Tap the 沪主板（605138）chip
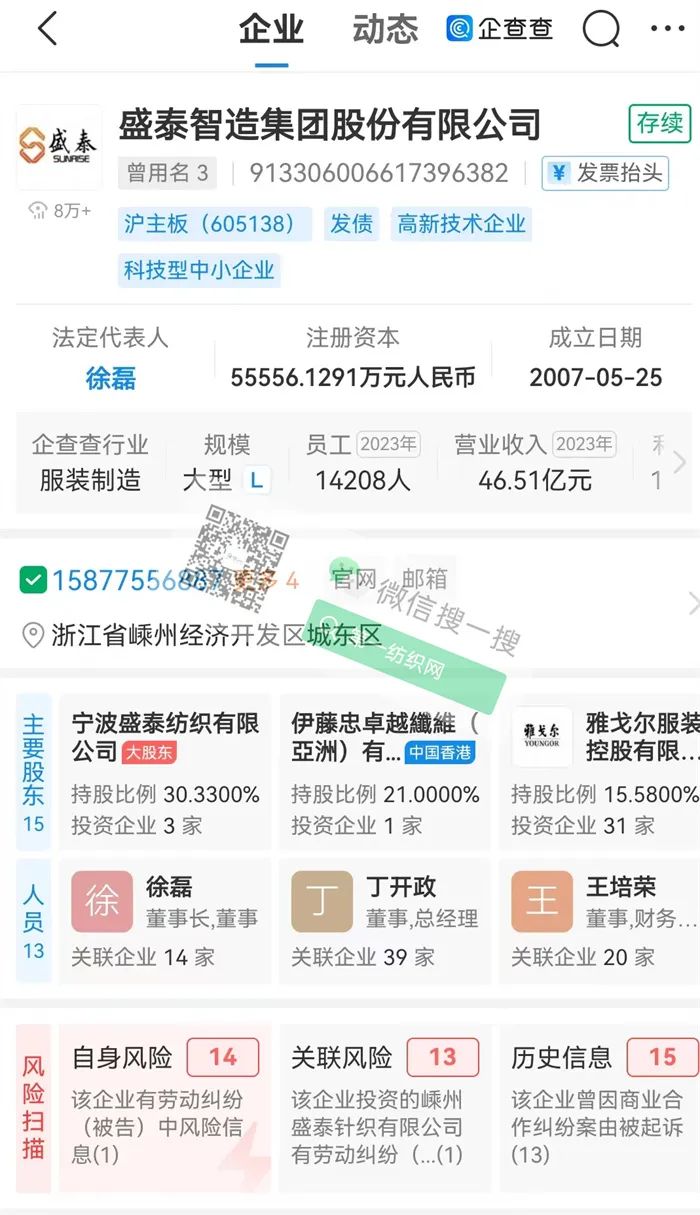The height and width of the screenshot is (1215, 700). point(215,224)
